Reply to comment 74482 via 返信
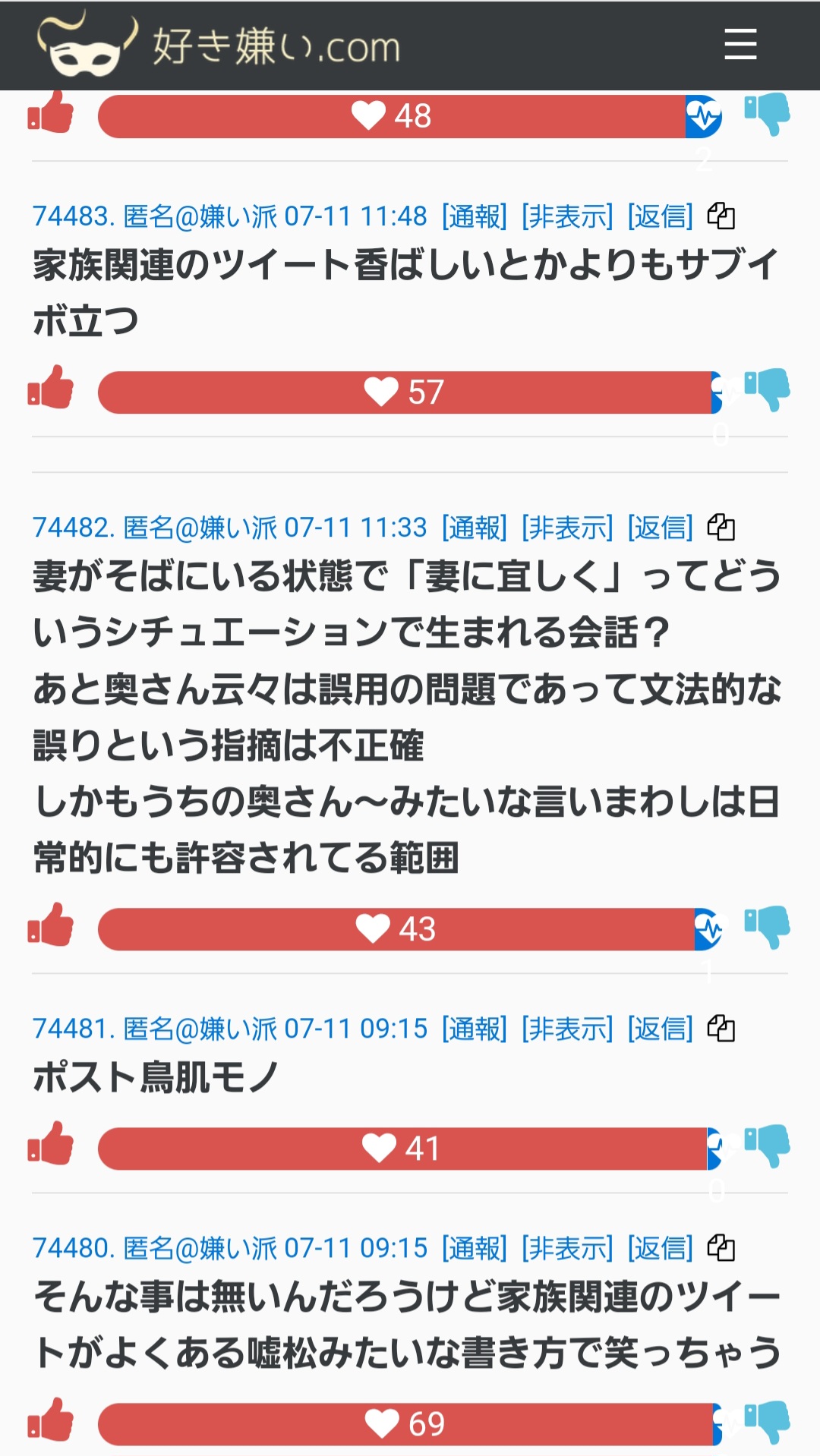 [x=661, y=528]
